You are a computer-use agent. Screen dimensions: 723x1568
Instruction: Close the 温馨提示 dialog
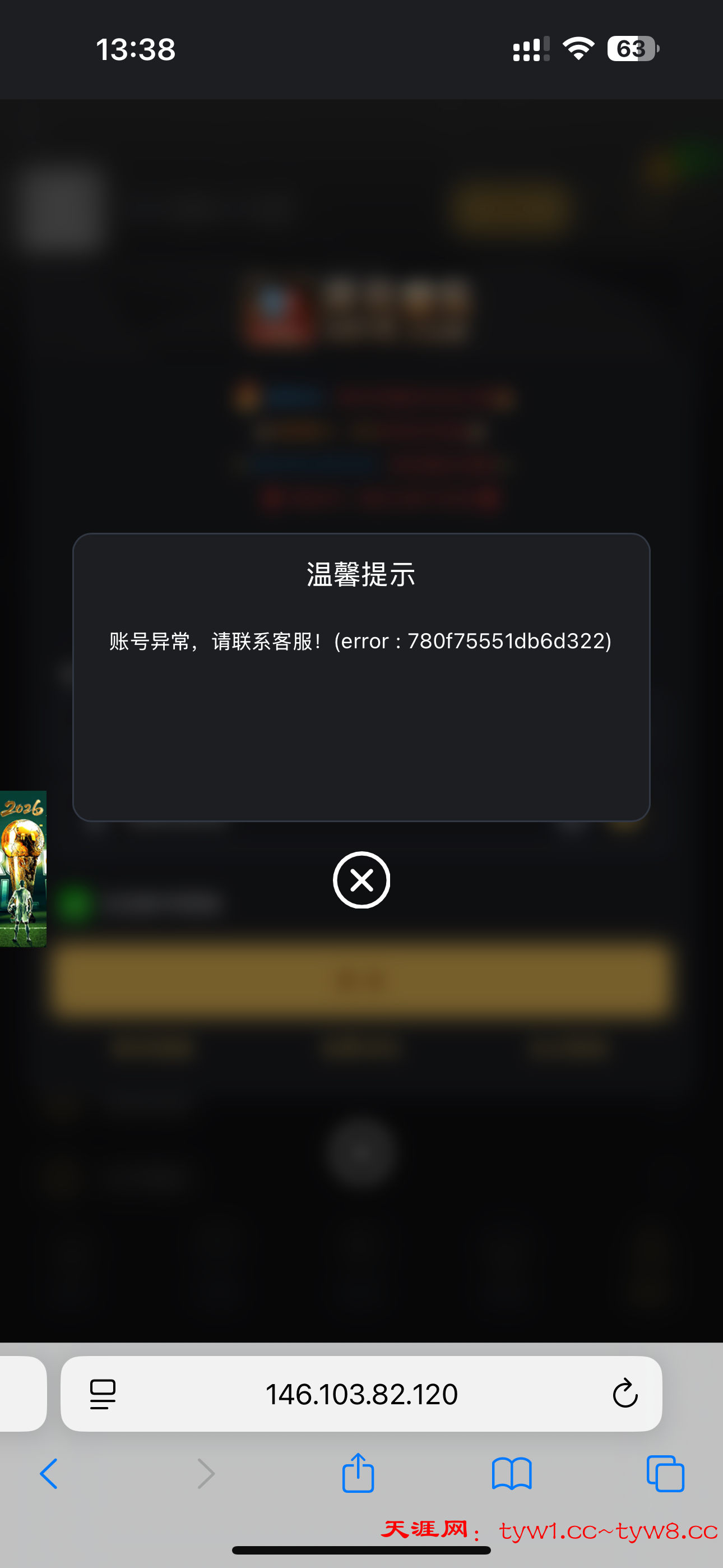(361, 880)
